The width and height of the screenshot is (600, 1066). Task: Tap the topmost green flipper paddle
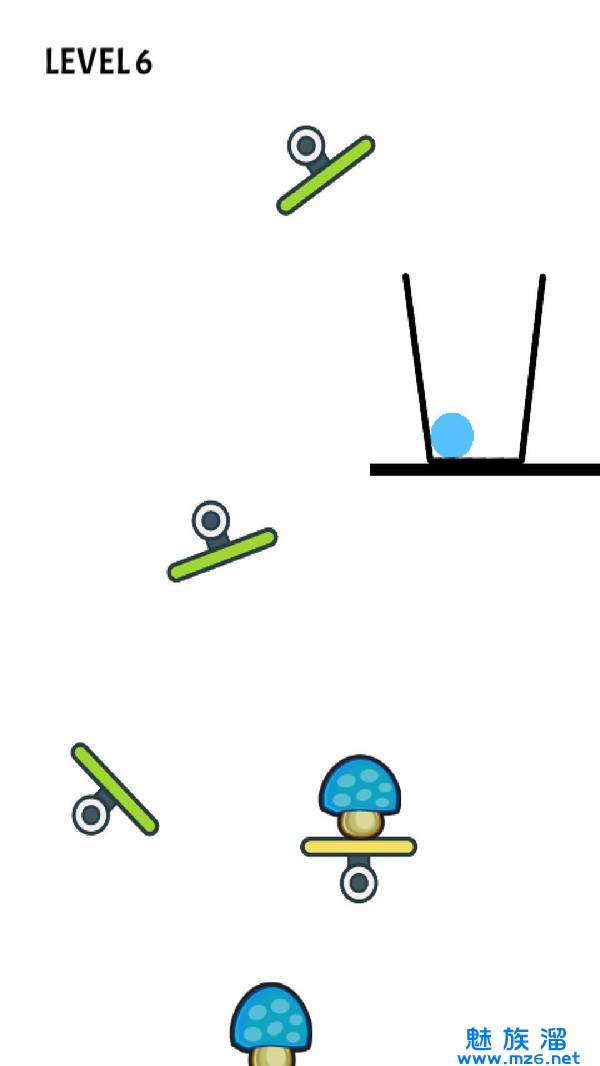(x=326, y=175)
